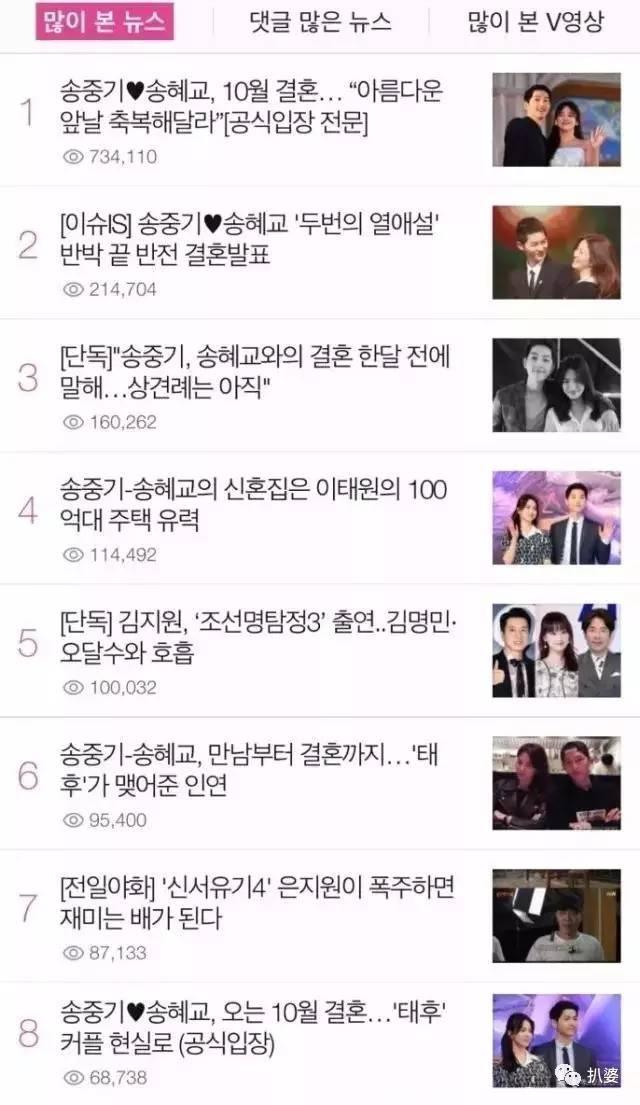Switch to the 댓글 많은 뉴스 tab
Image resolution: width=640 pixels, height=1105 pixels.
[x=320, y=22]
